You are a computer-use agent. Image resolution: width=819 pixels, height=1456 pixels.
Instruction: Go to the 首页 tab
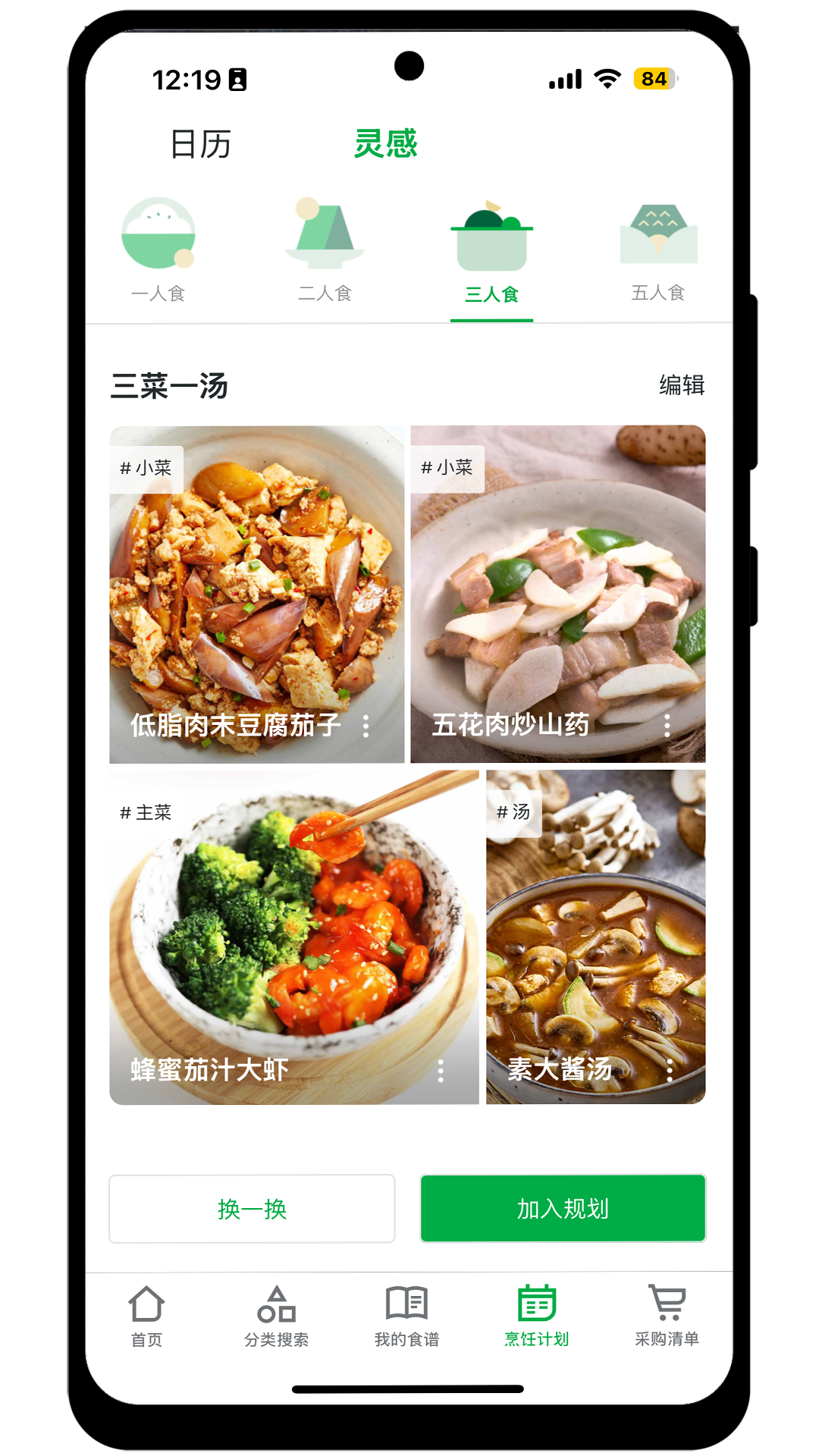146,1316
